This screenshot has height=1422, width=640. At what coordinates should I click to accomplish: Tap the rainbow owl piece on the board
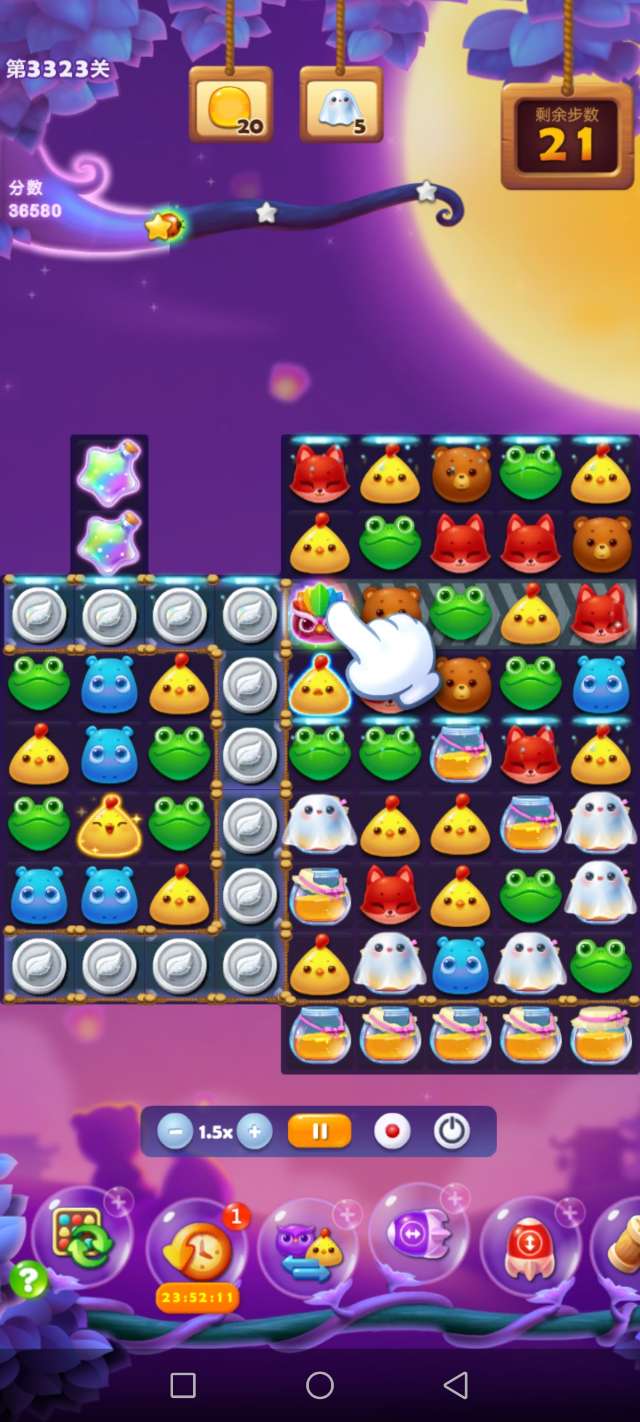tap(316, 611)
